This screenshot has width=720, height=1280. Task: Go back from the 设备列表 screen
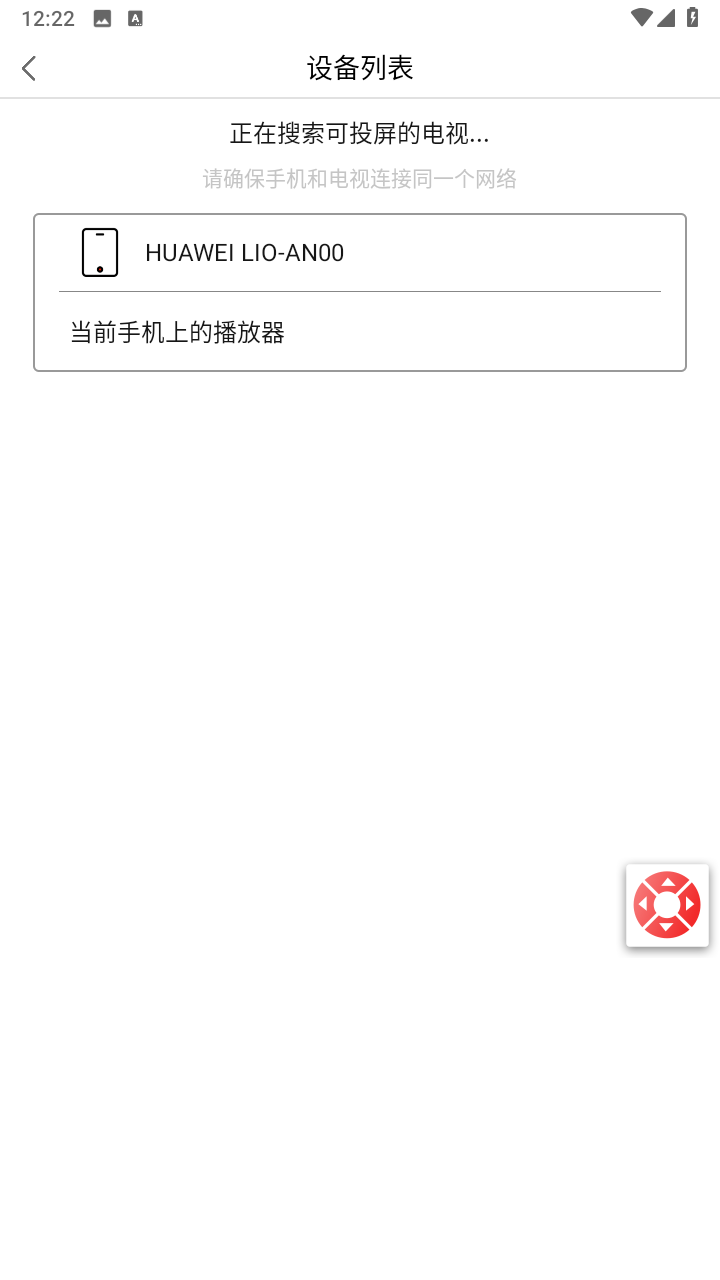point(29,68)
